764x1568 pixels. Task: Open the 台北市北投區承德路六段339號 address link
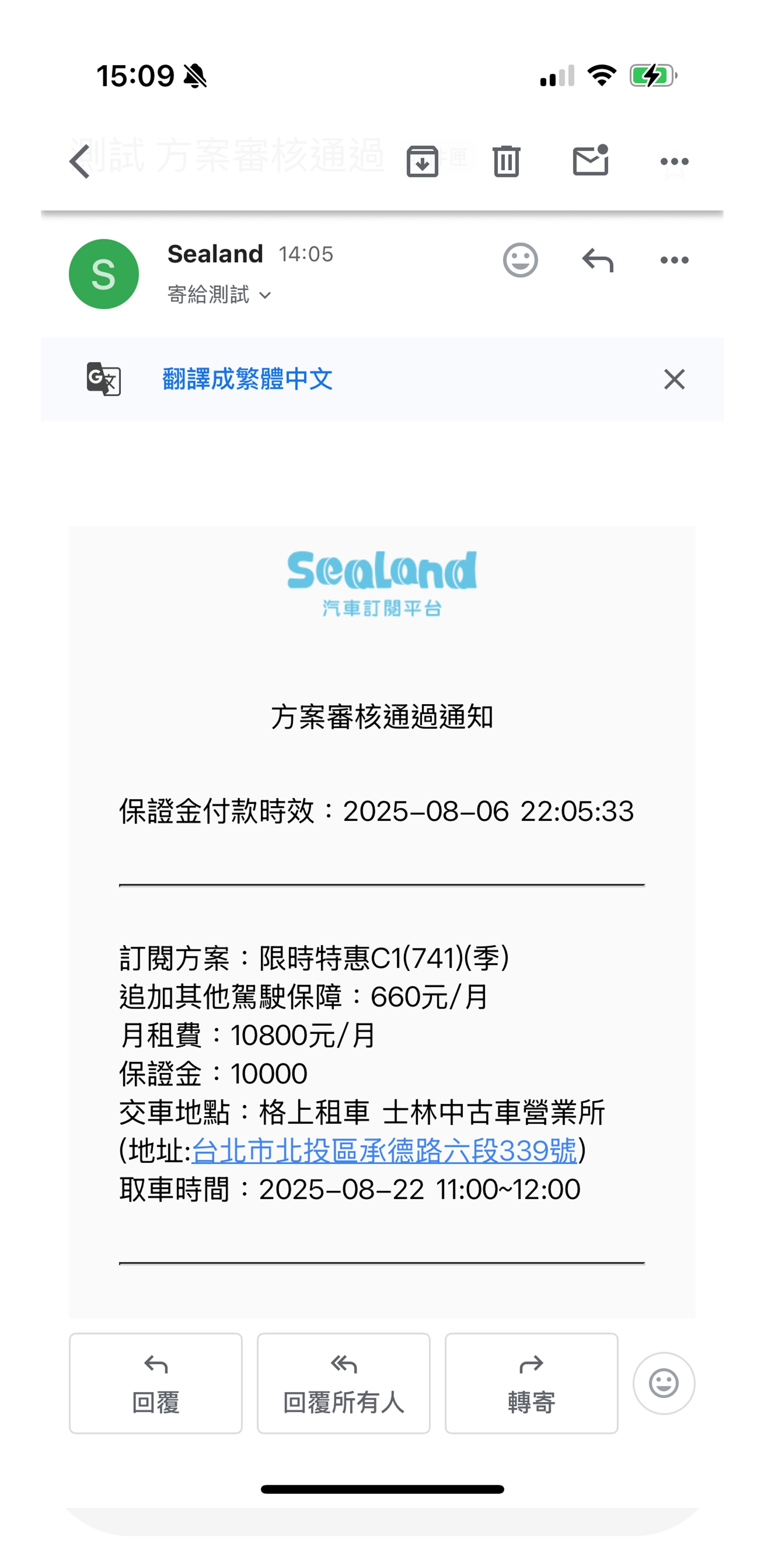click(384, 1151)
